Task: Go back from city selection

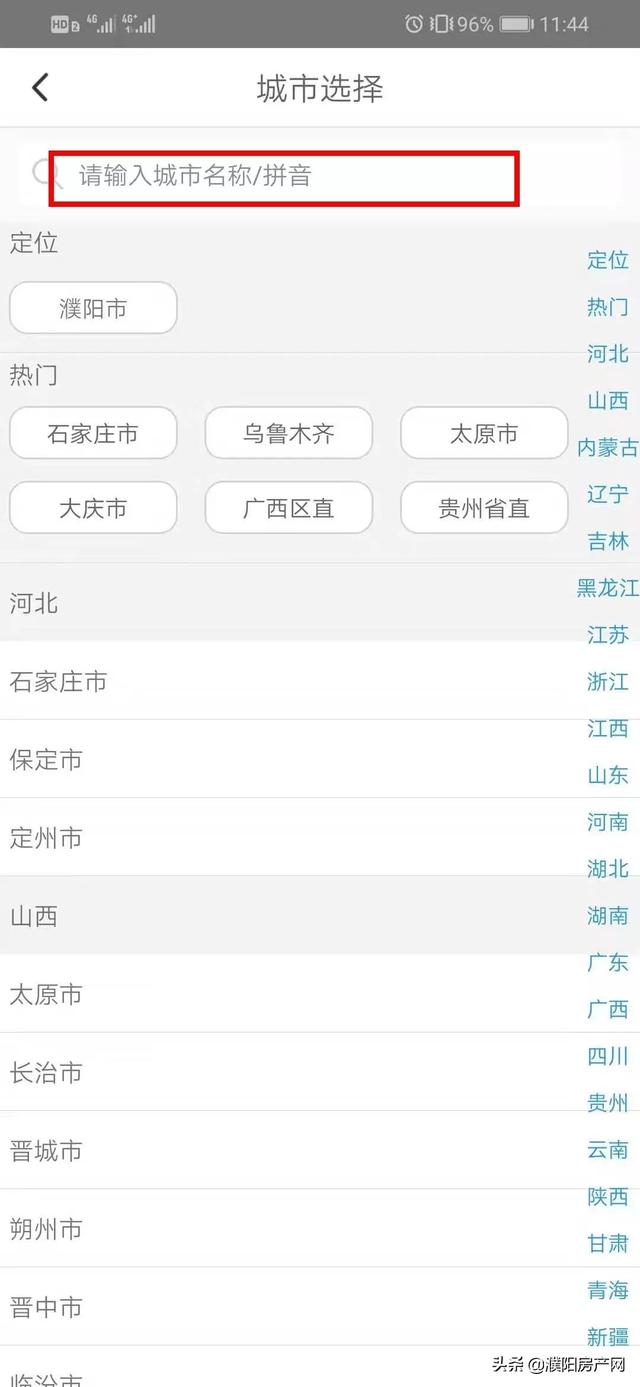Action: point(40,88)
